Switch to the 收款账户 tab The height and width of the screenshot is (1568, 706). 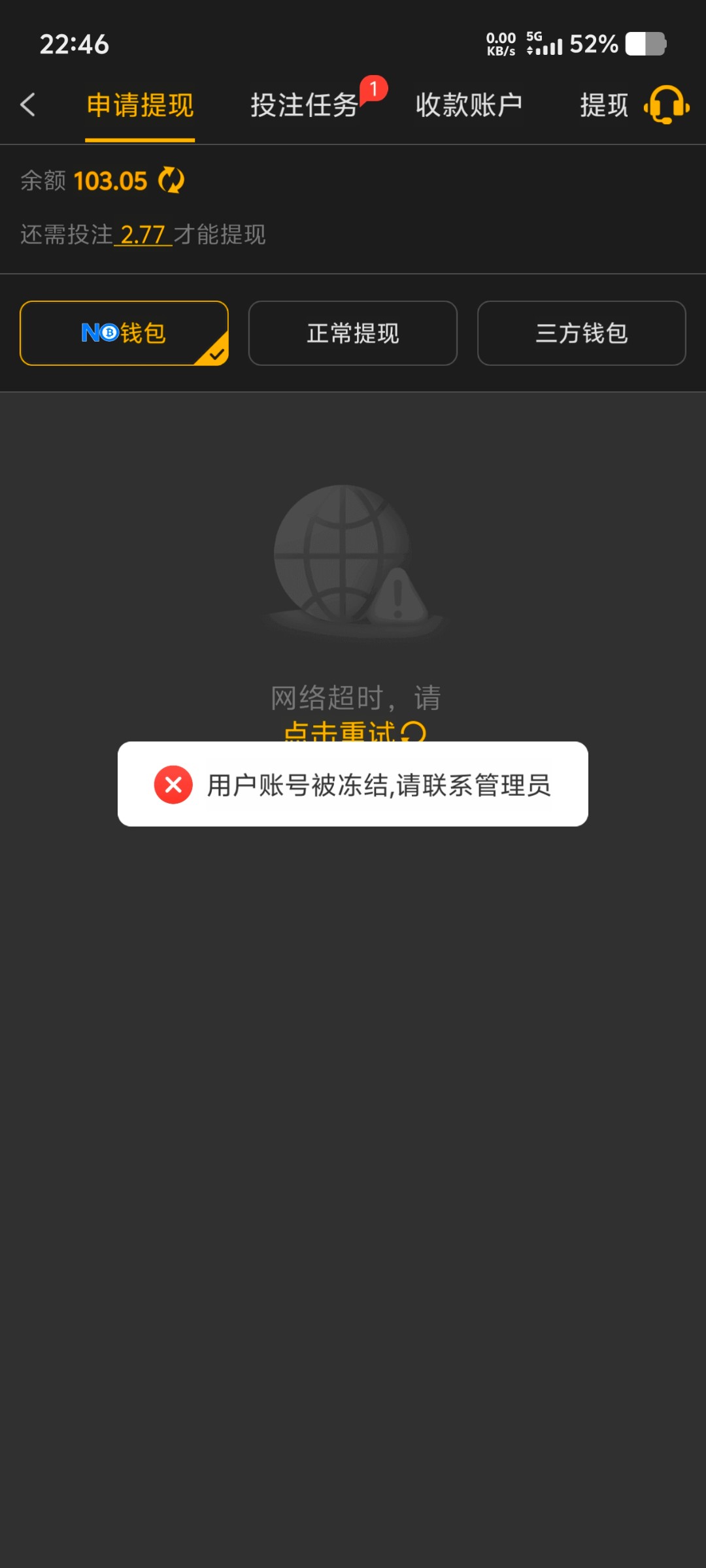[469, 105]
